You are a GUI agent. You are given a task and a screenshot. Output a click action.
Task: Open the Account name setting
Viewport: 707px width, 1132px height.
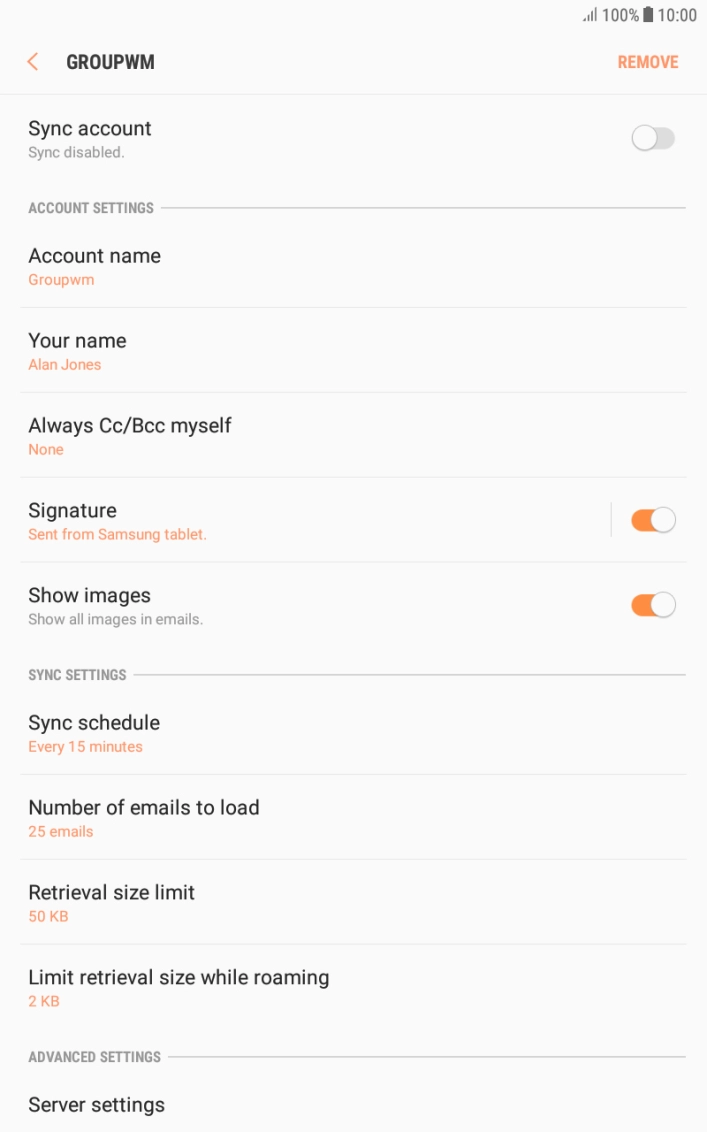300,266
